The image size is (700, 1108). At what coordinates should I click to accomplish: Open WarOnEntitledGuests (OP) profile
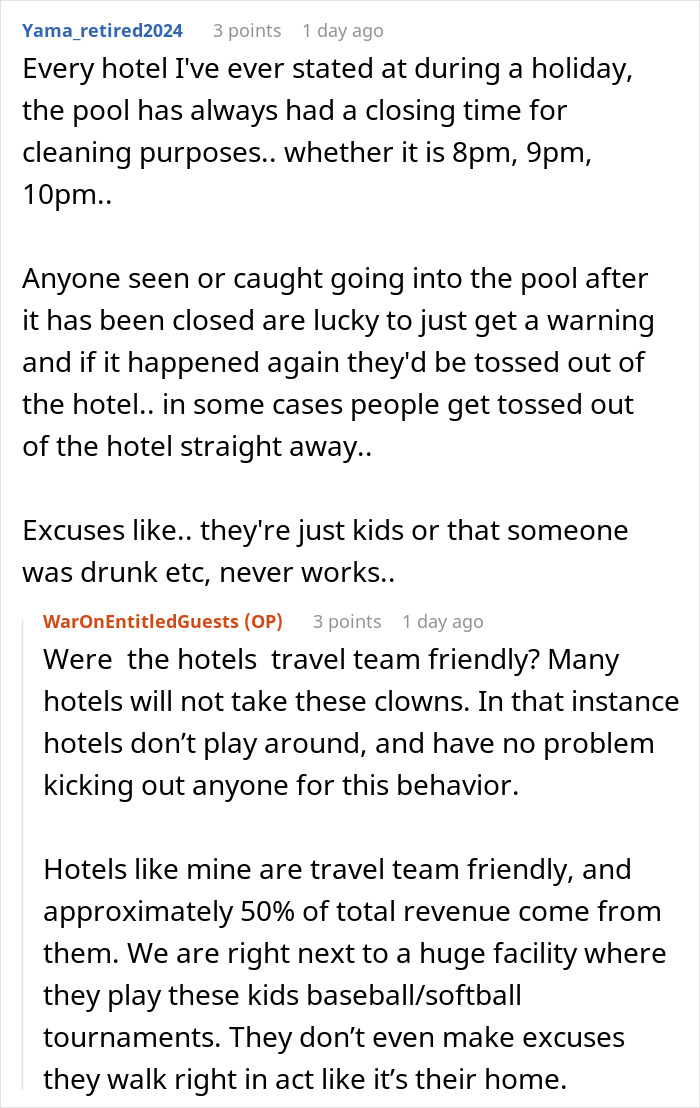pos(162,622)
